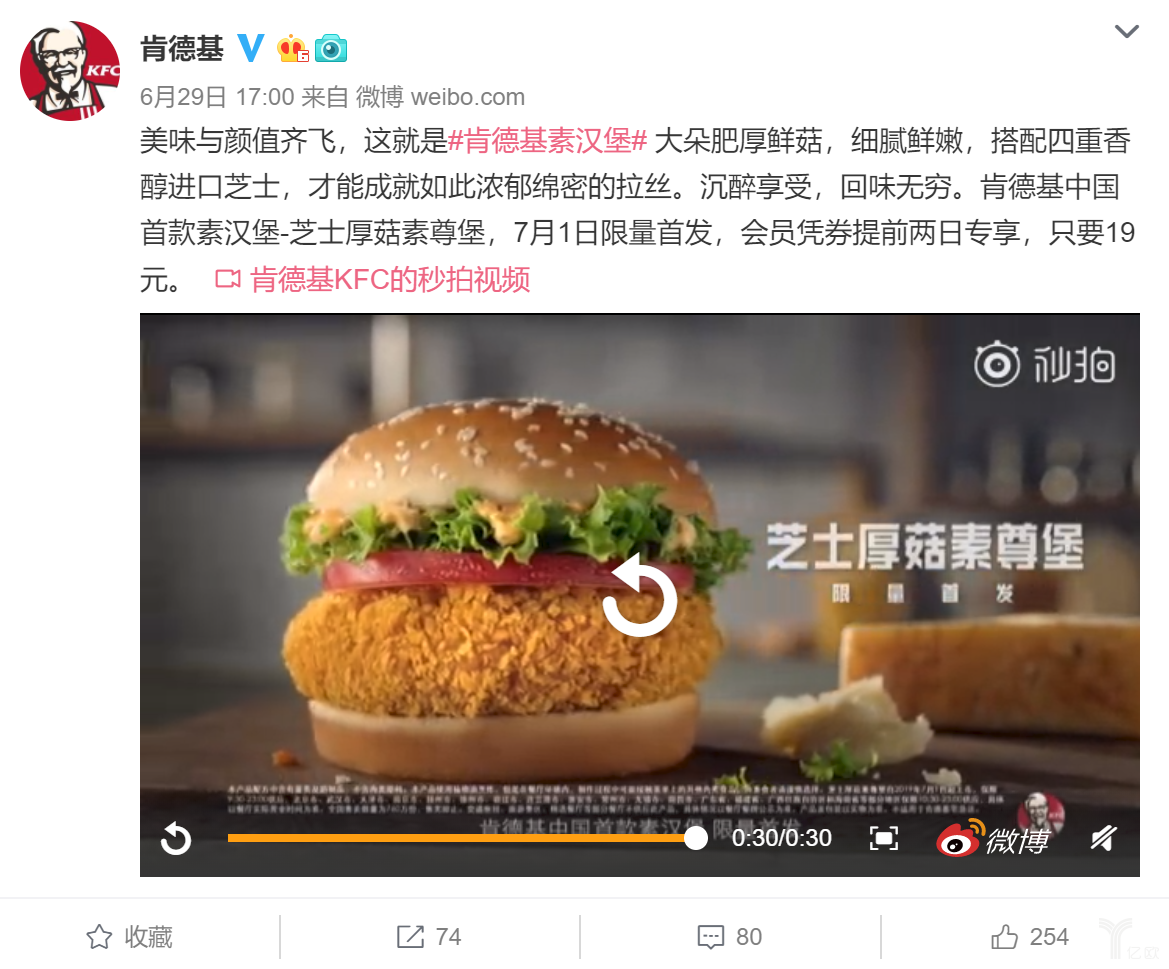Replay the video with center replay icon

coord(640,597)
